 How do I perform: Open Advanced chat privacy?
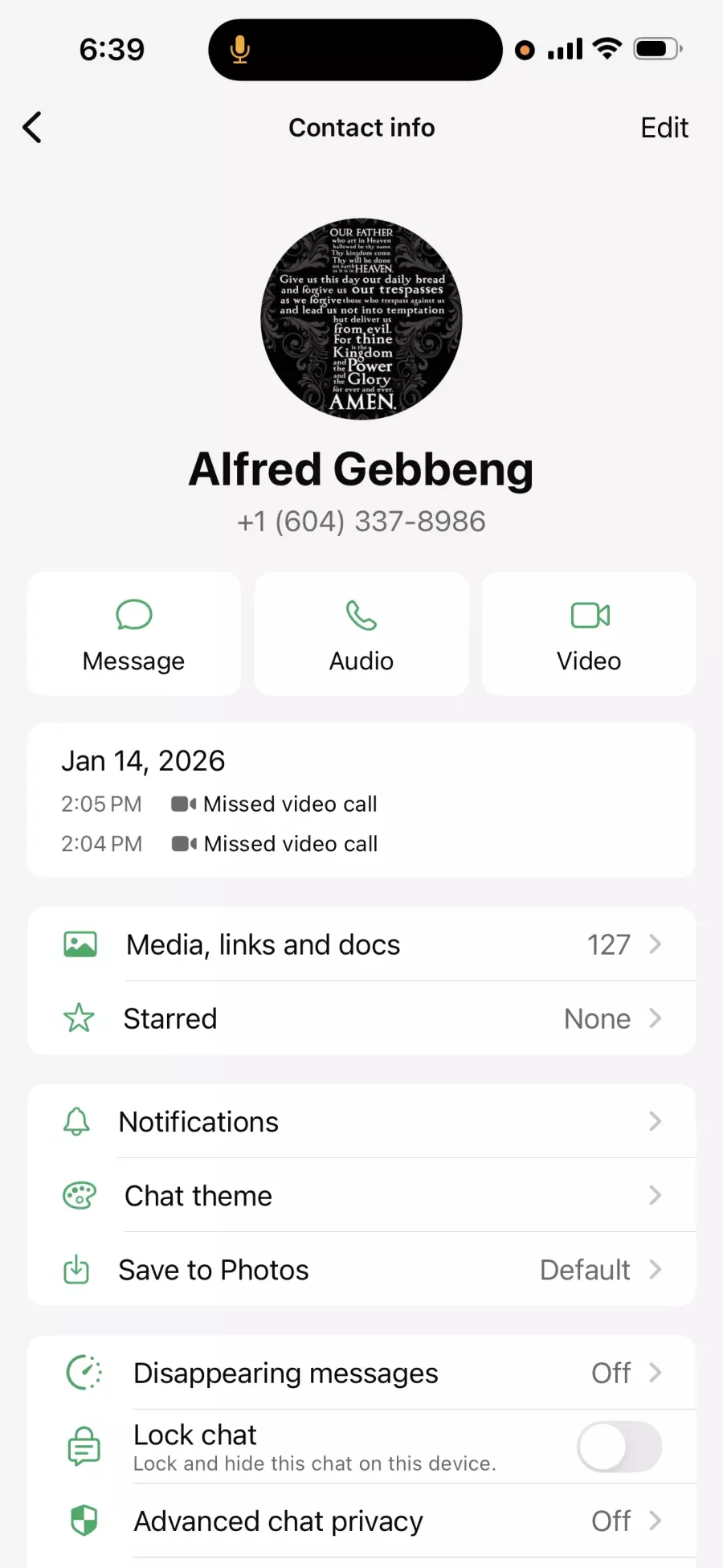(x=361, y=1521)
